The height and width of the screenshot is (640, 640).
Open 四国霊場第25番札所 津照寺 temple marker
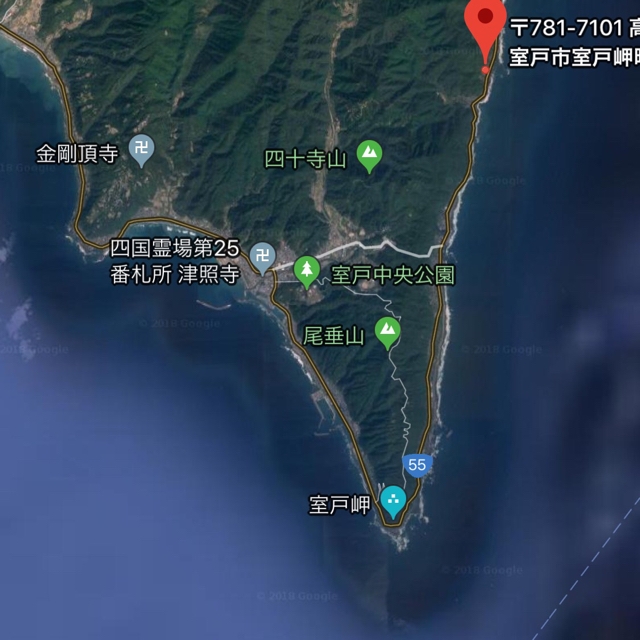point(263,256)
